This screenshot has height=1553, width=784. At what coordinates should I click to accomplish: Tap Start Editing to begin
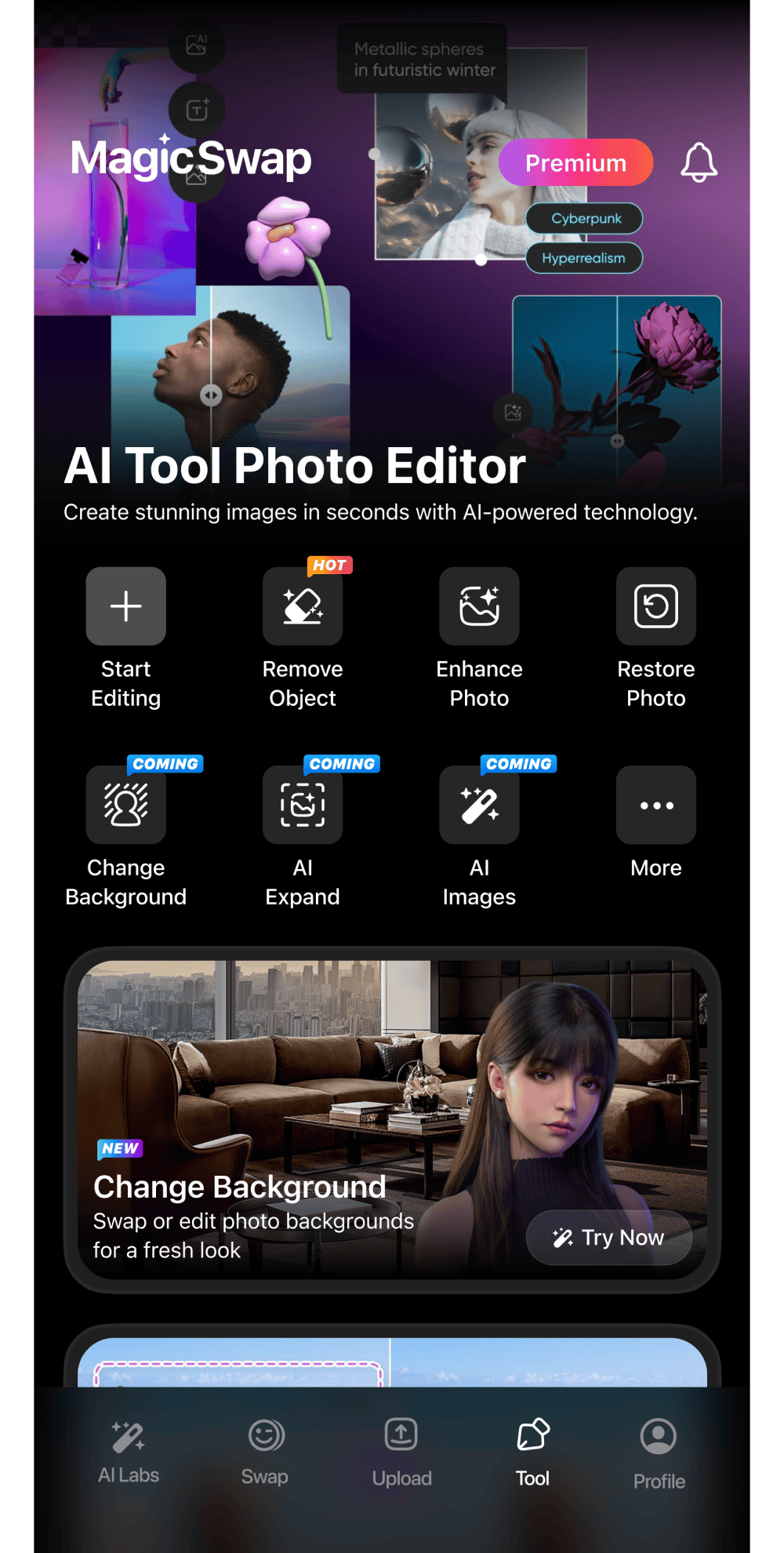(x=125, y=607)
